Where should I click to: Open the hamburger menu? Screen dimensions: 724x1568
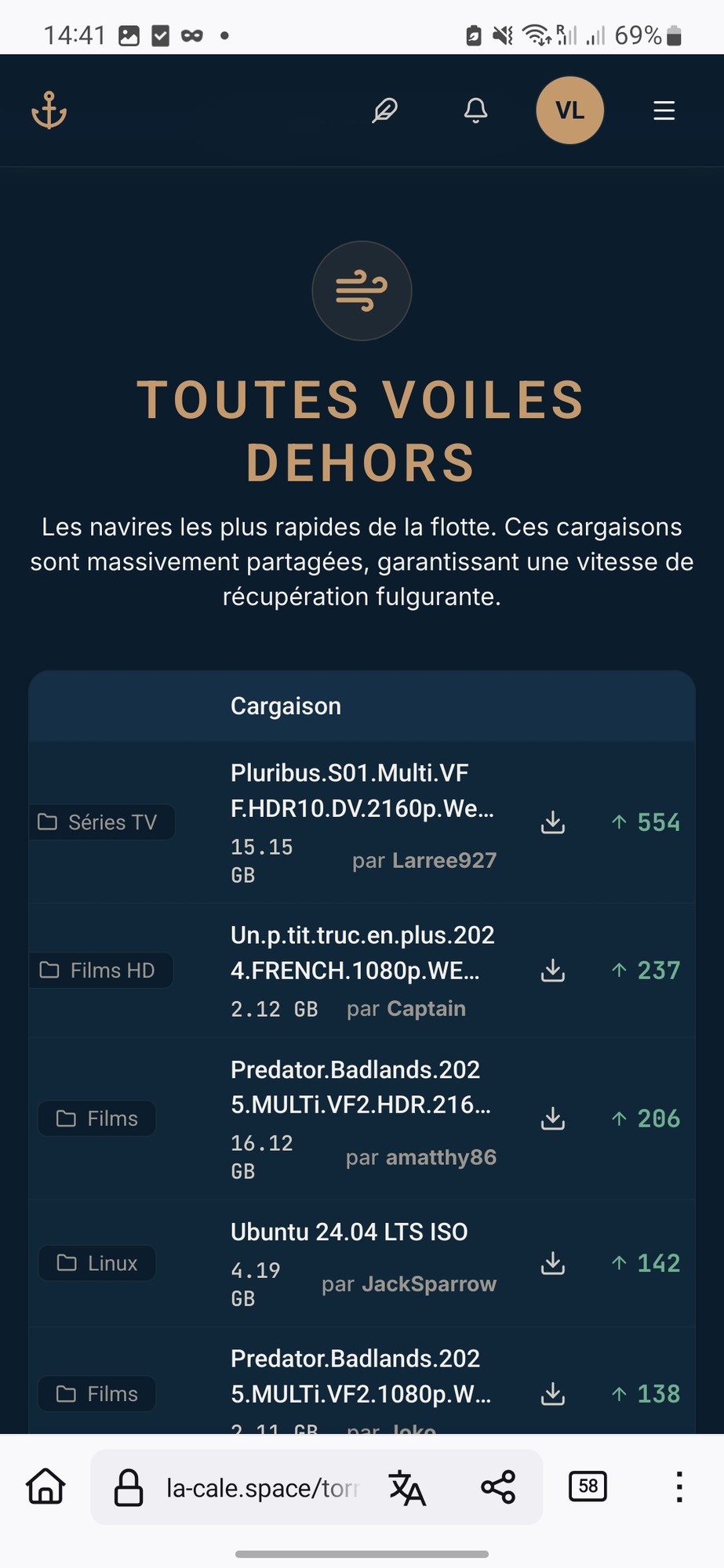pos(664,111)
